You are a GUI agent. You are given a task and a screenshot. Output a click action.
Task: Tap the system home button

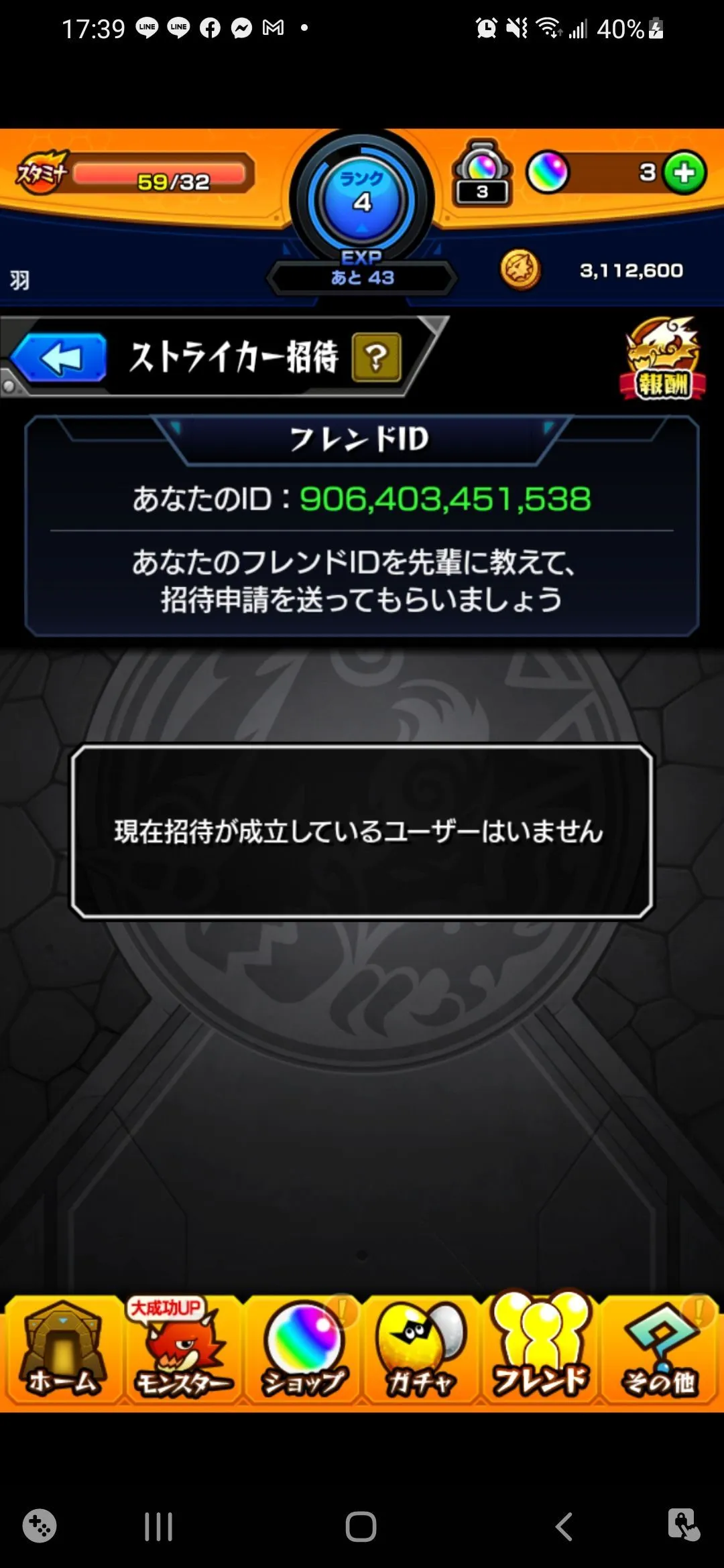(x=361, y=1527)
